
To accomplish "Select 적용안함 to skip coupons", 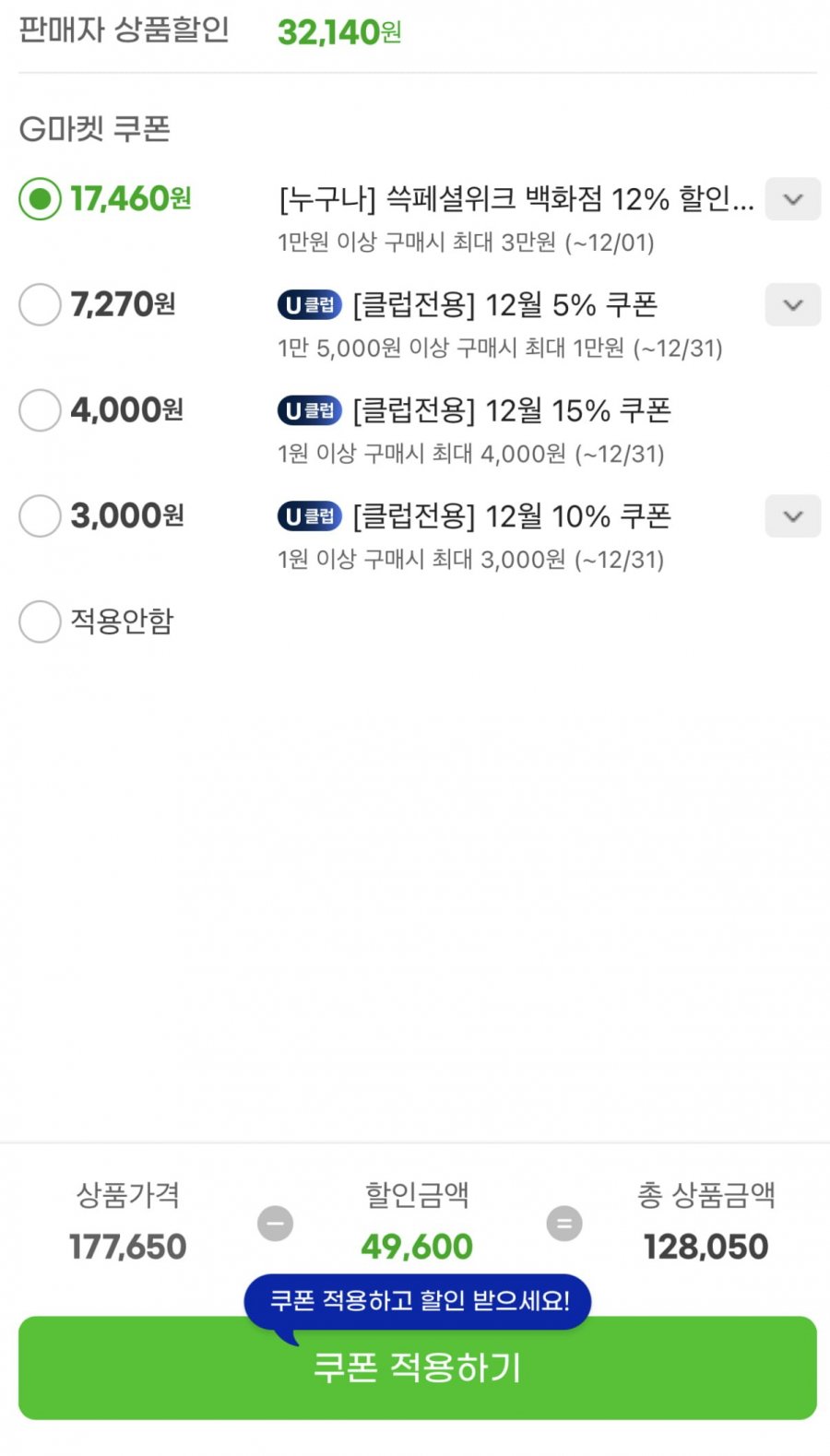I will tap(40, 621).
